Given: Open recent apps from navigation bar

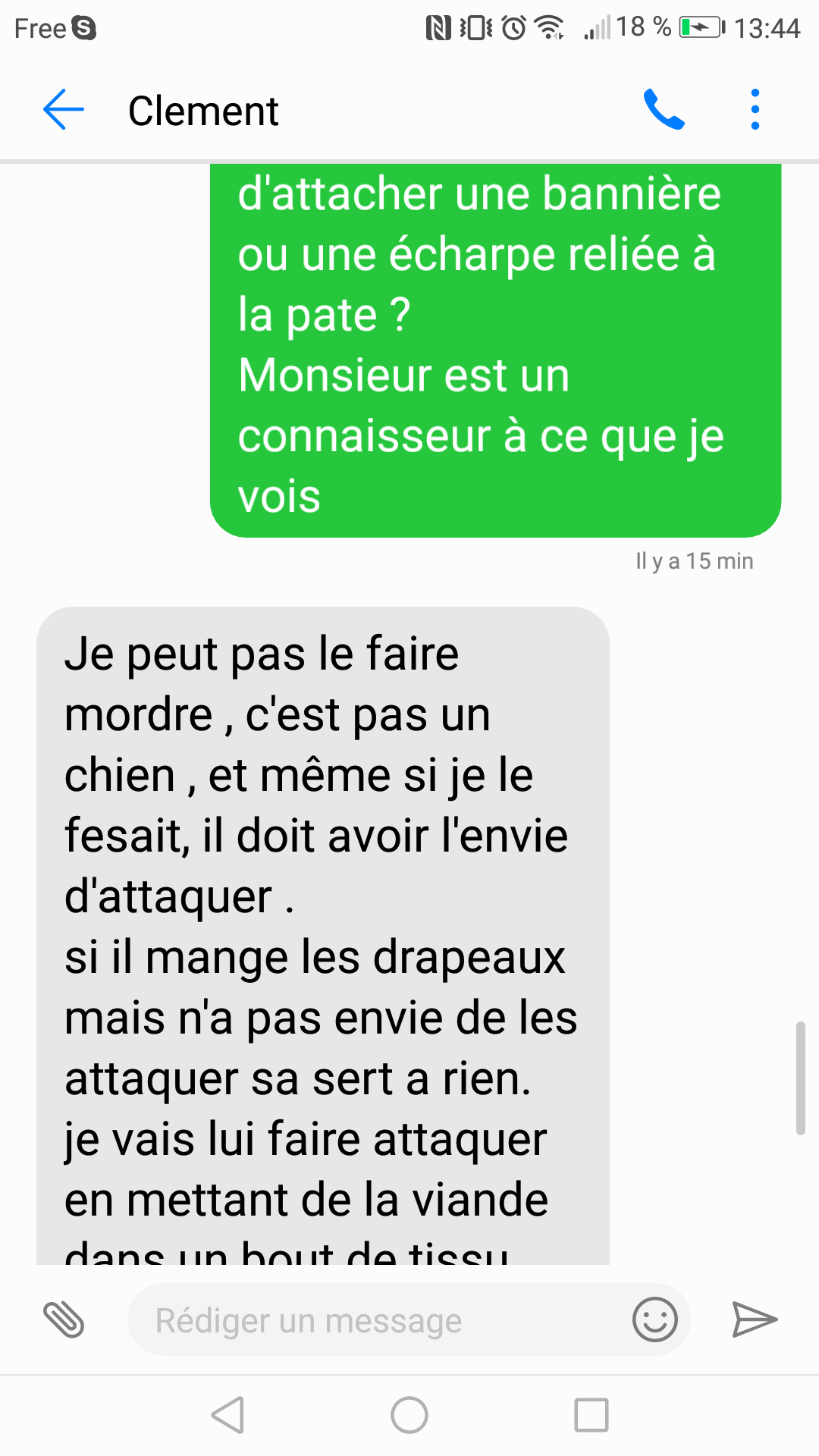Looking at the screenshot, I should (591, 1415).
